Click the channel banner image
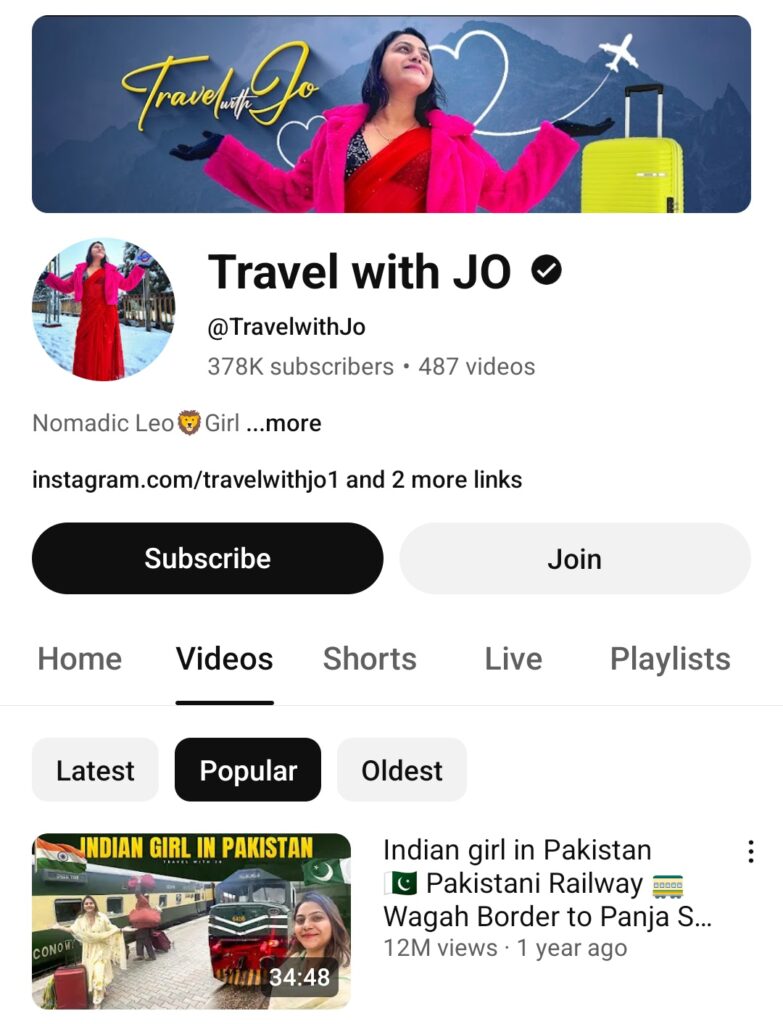Viewport: 783px width, 1024px height. point(391,120)
